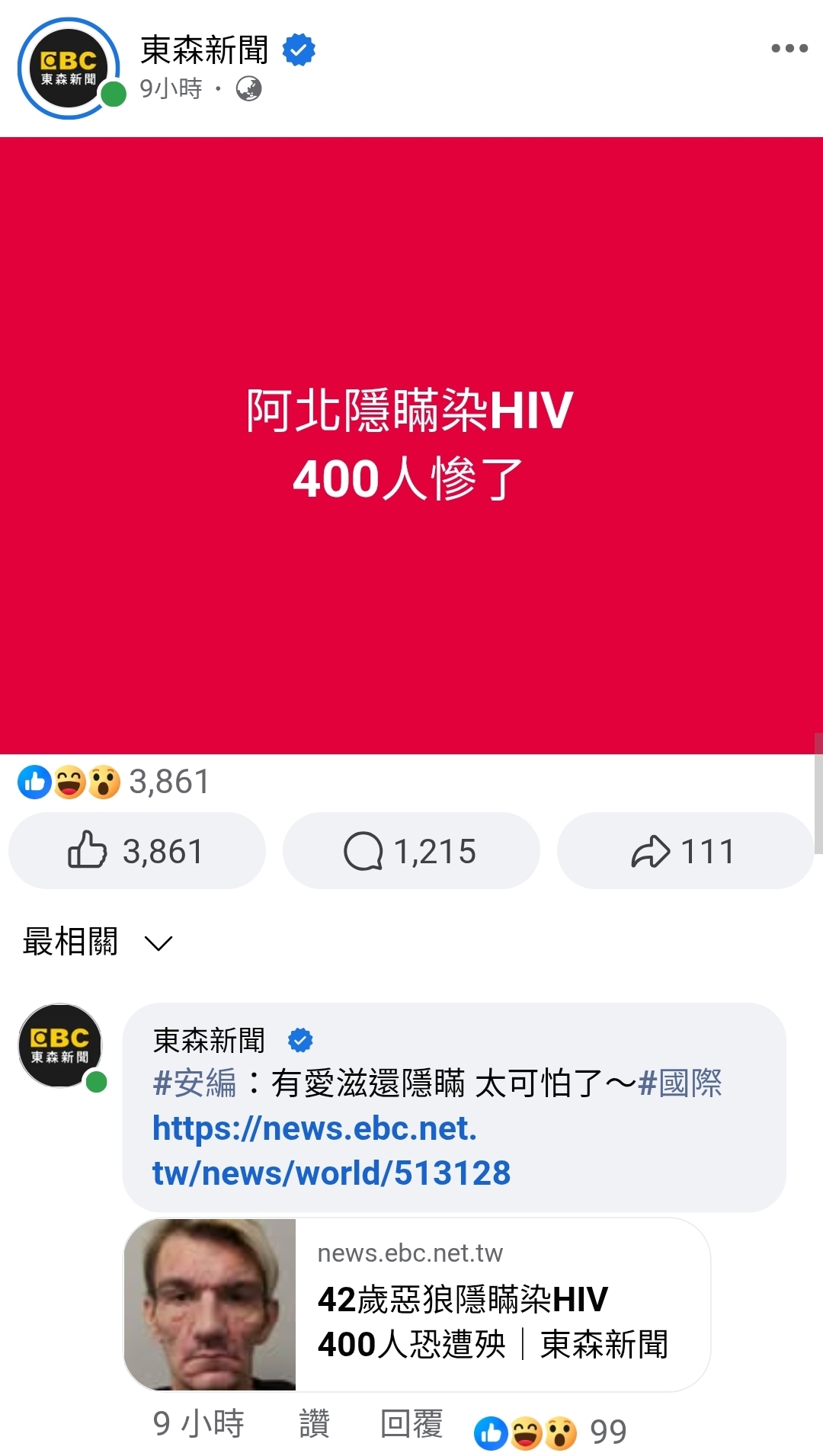Open the news.ebc.net.tw/news/world/513128 link in comment
Image resolution: width=823 pixels, height=1456 pixels.
[x=331, y=1150]
